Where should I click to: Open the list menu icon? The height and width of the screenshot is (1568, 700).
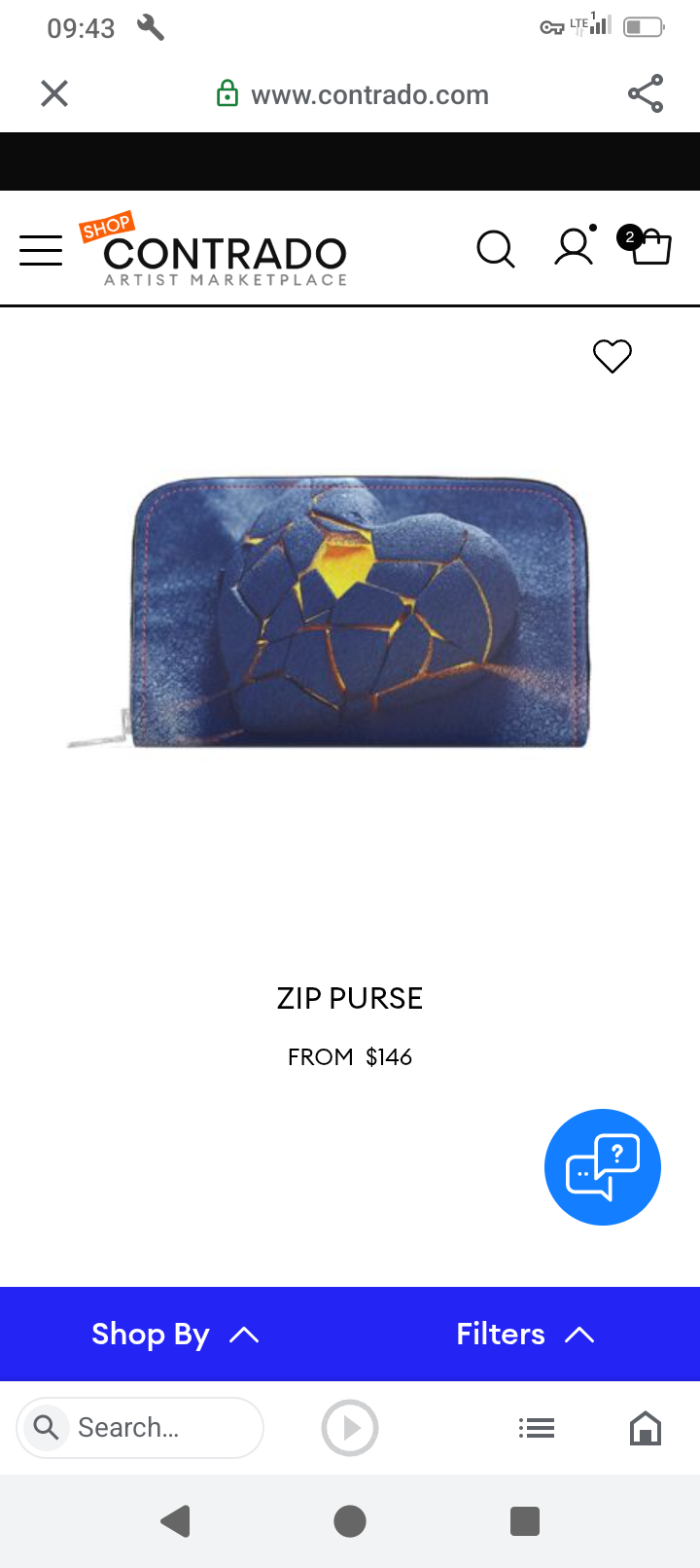point(536,1427)
